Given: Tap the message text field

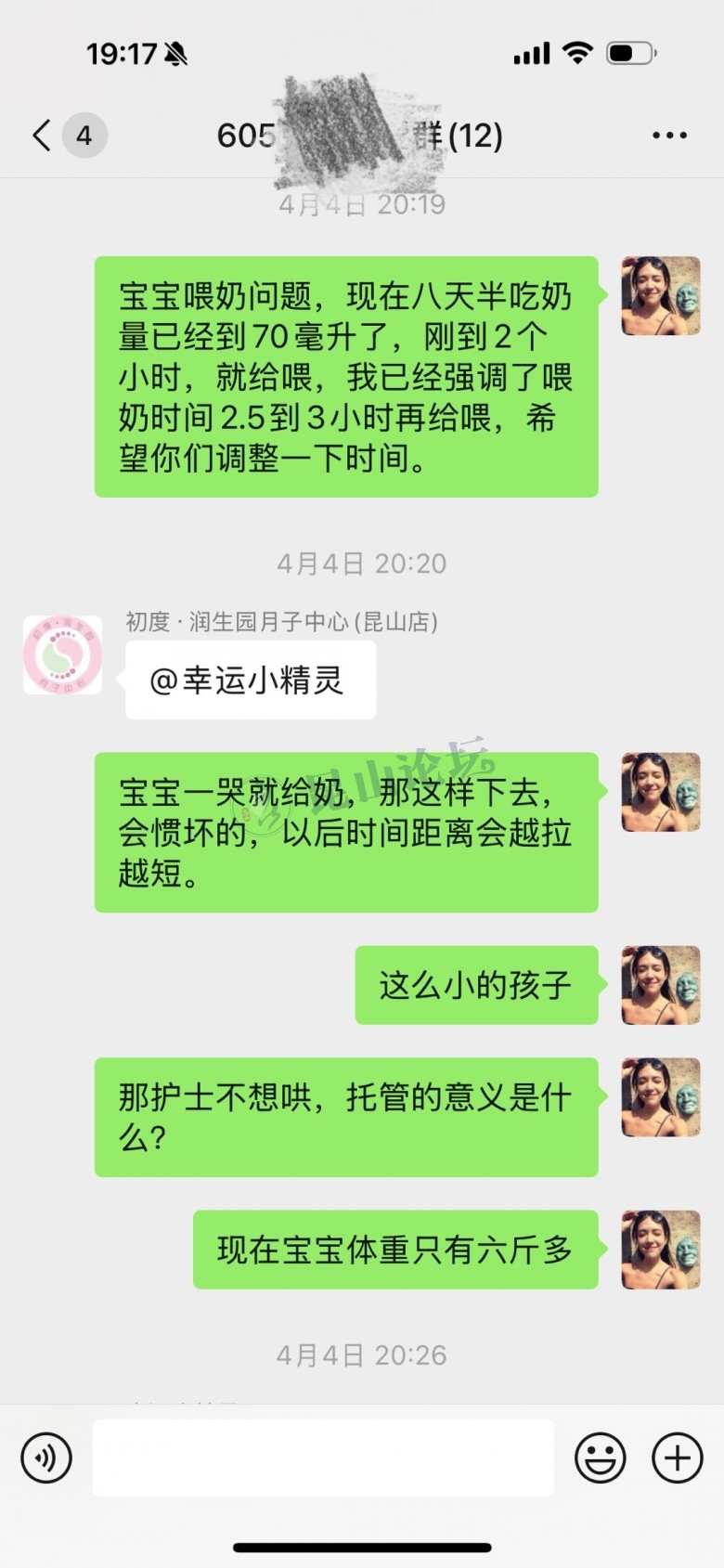Looking at the screenshot, I should point(323,1458).
